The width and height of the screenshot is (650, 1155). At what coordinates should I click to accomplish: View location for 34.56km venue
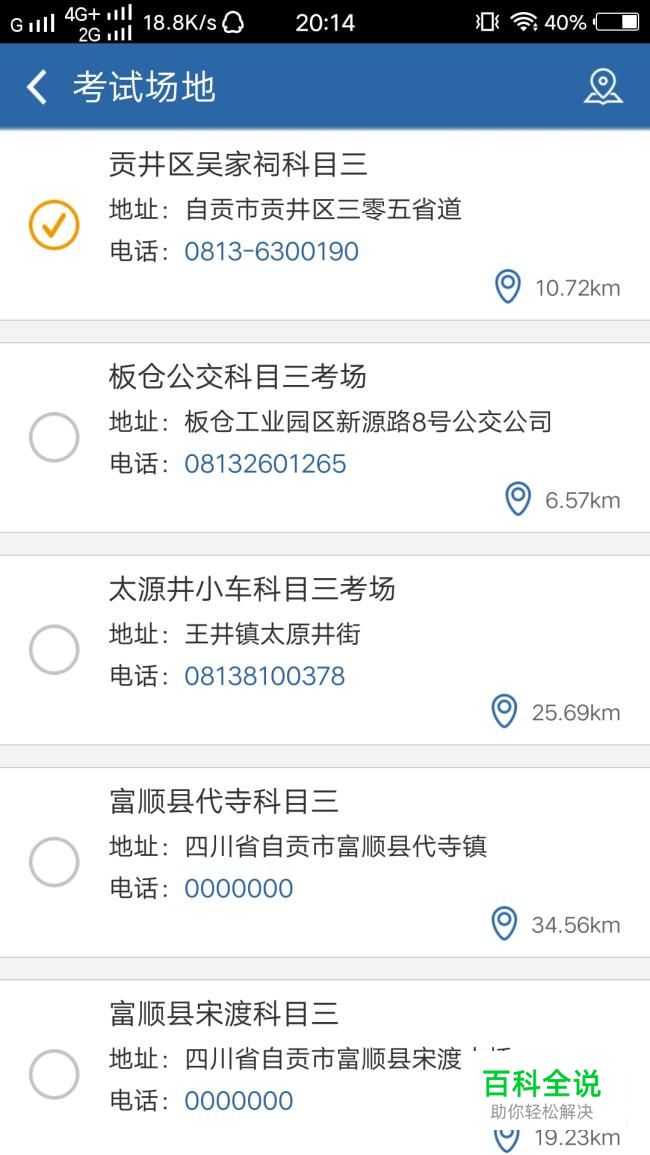[504, 924]
